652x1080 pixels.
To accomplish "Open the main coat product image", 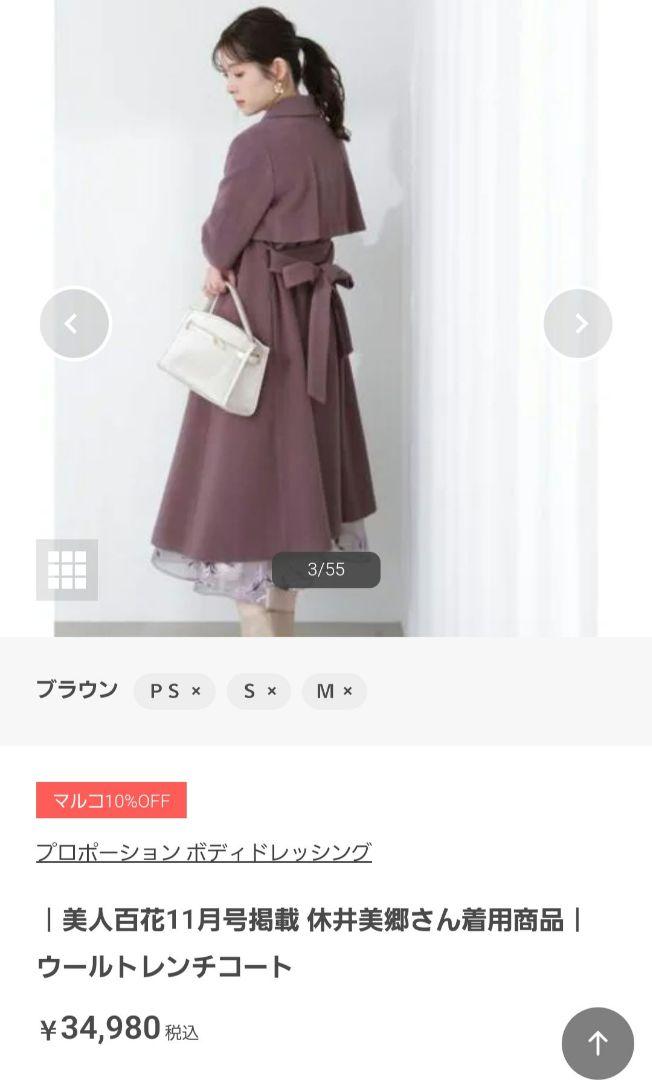I will 326,318.
